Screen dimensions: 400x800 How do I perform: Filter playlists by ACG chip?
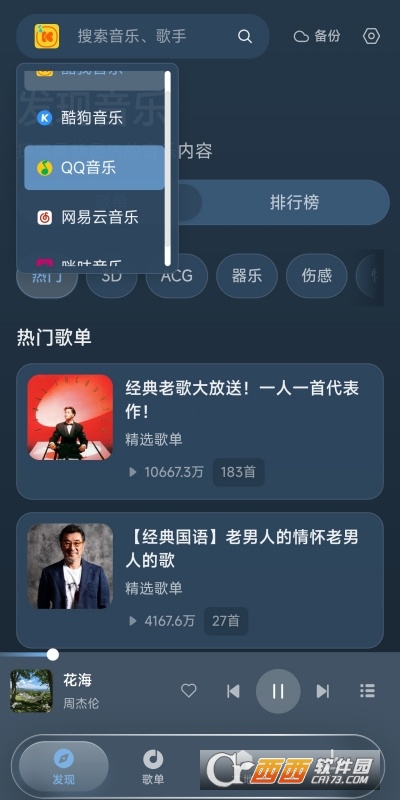pyautogui.click(x=177, y=276)
